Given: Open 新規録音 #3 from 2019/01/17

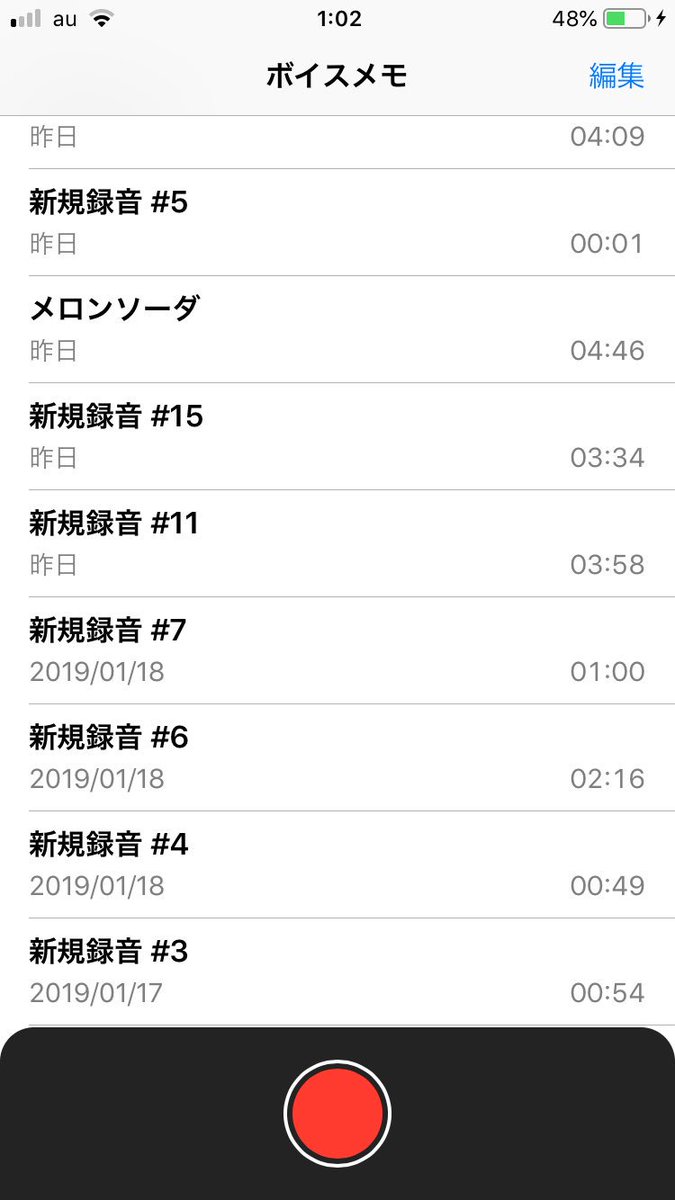Looking at the screenshot, I should click(337, 971).
